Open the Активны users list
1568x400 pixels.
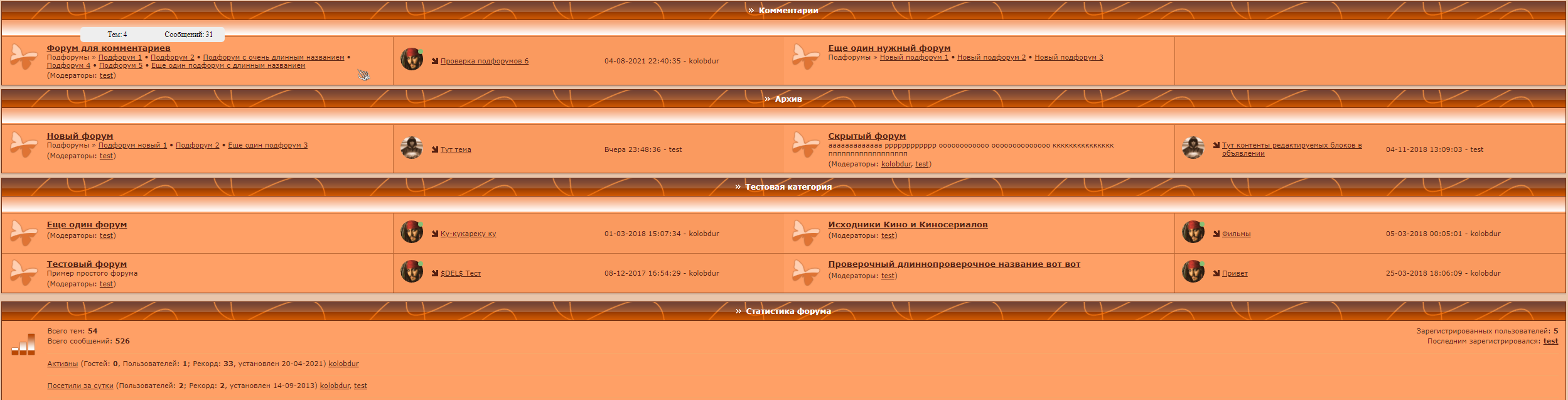point(62,364)
